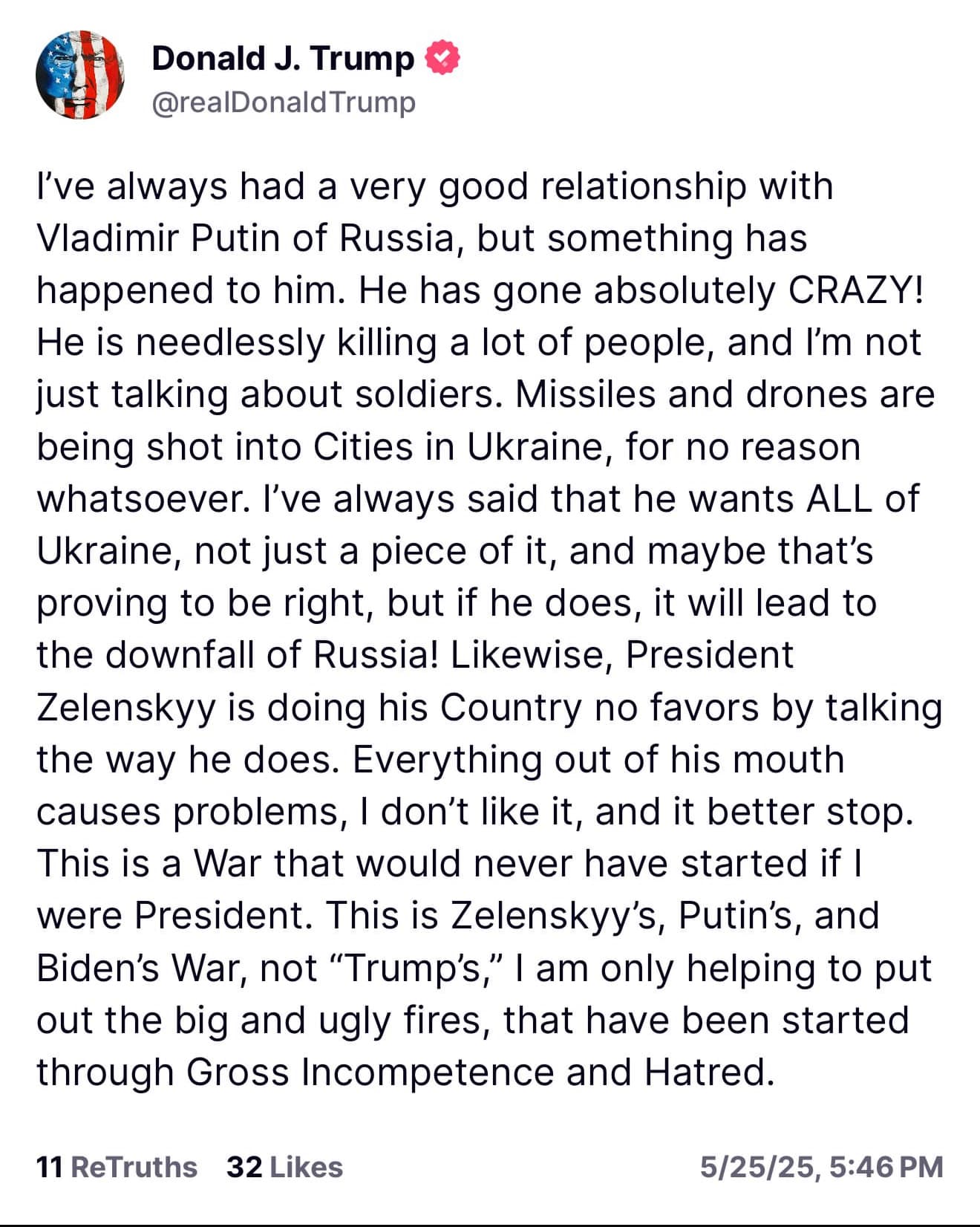View the 11 ReTruths list
Viewport: 980px width, 1227px height.
117,1167
